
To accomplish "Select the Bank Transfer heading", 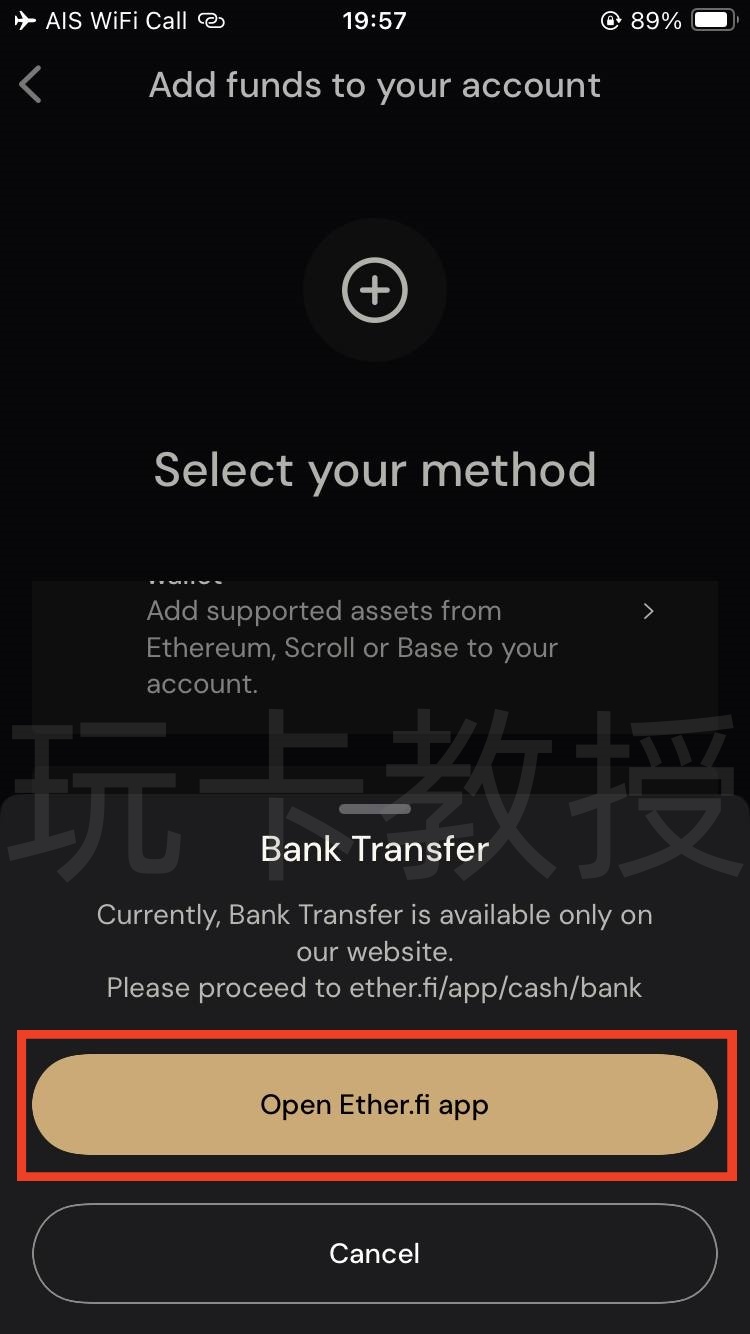I will [x=374, y=848].
